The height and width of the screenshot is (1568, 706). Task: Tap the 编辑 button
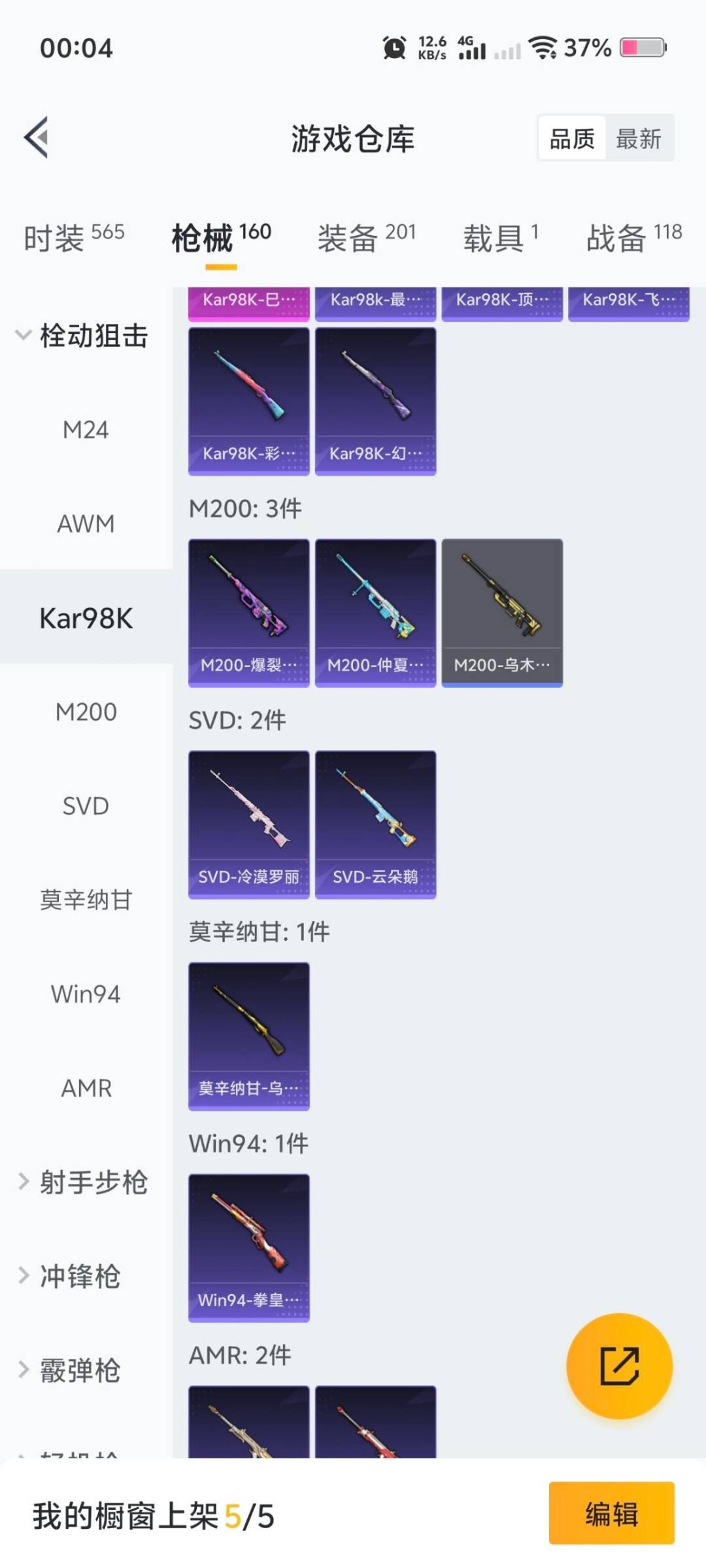tap(612, 1516)
